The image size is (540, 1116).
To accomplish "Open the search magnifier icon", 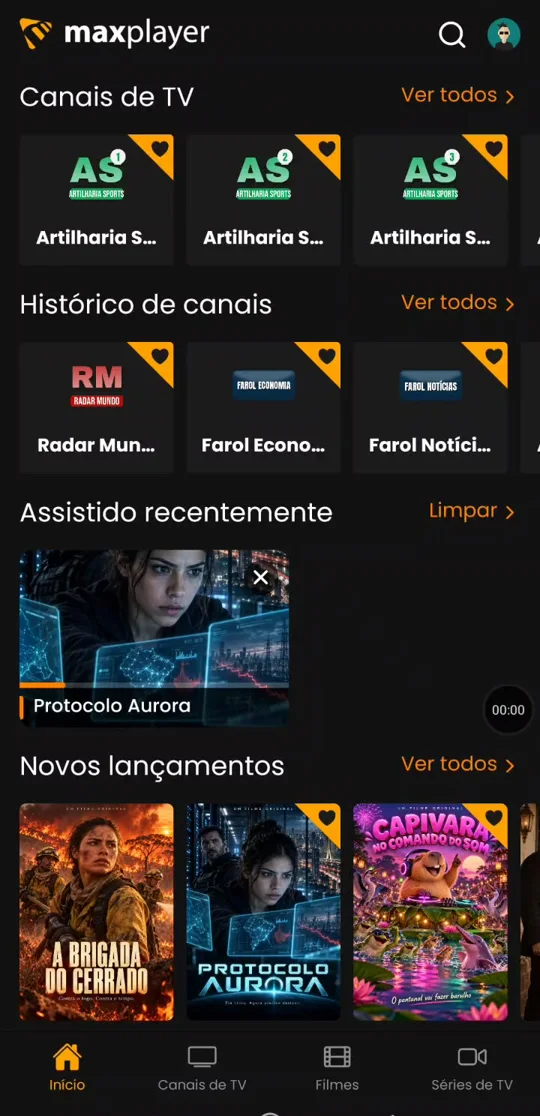I will pos(451,34).
